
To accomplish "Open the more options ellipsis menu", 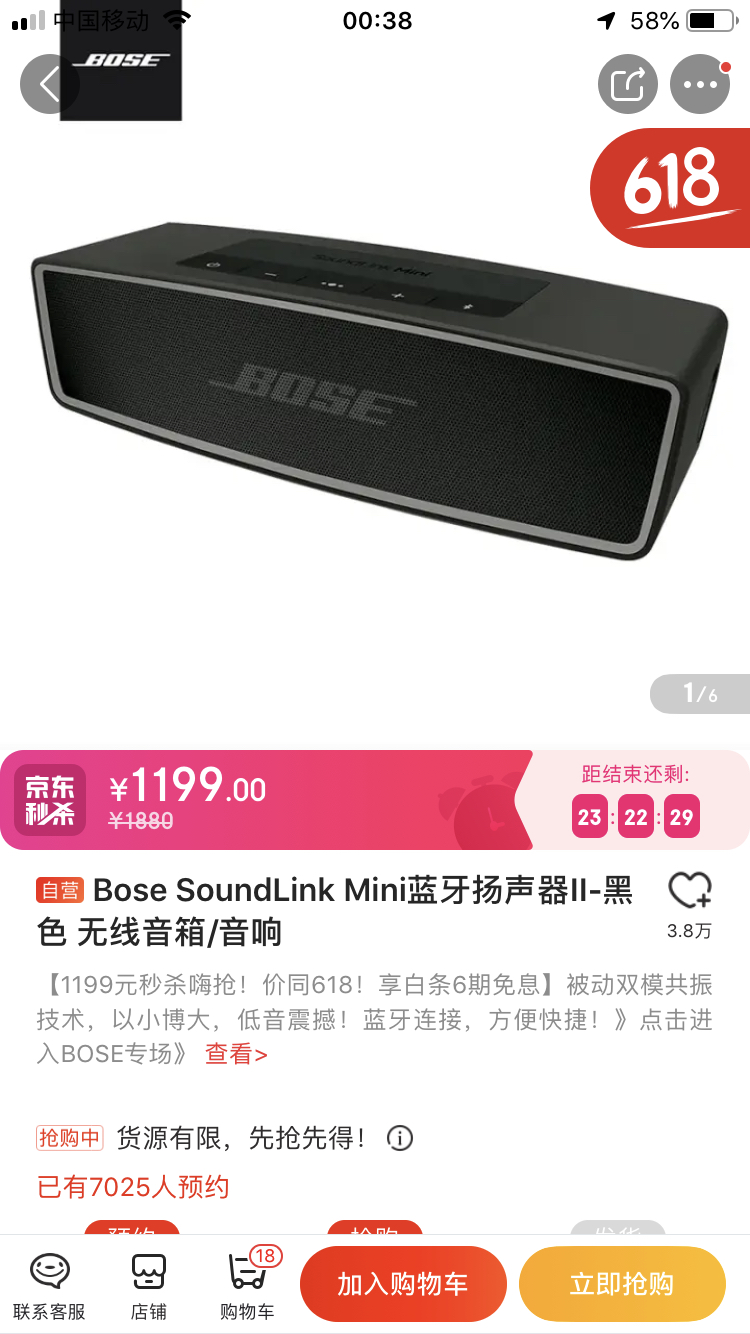I will point(700,84).
